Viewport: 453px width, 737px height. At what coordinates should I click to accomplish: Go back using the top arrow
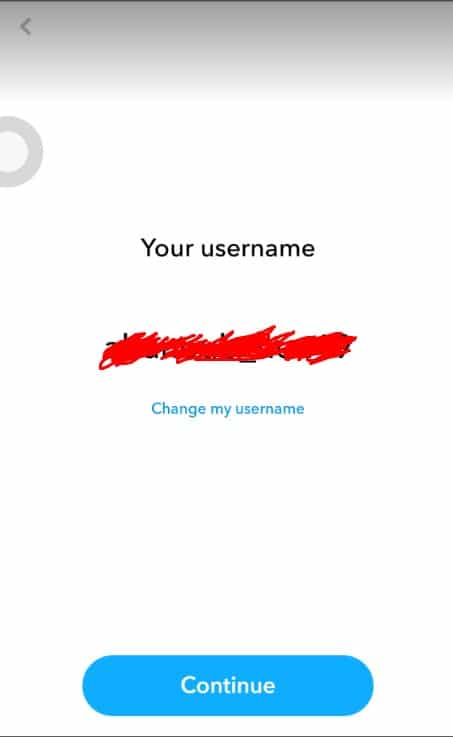tap(26, 27)
